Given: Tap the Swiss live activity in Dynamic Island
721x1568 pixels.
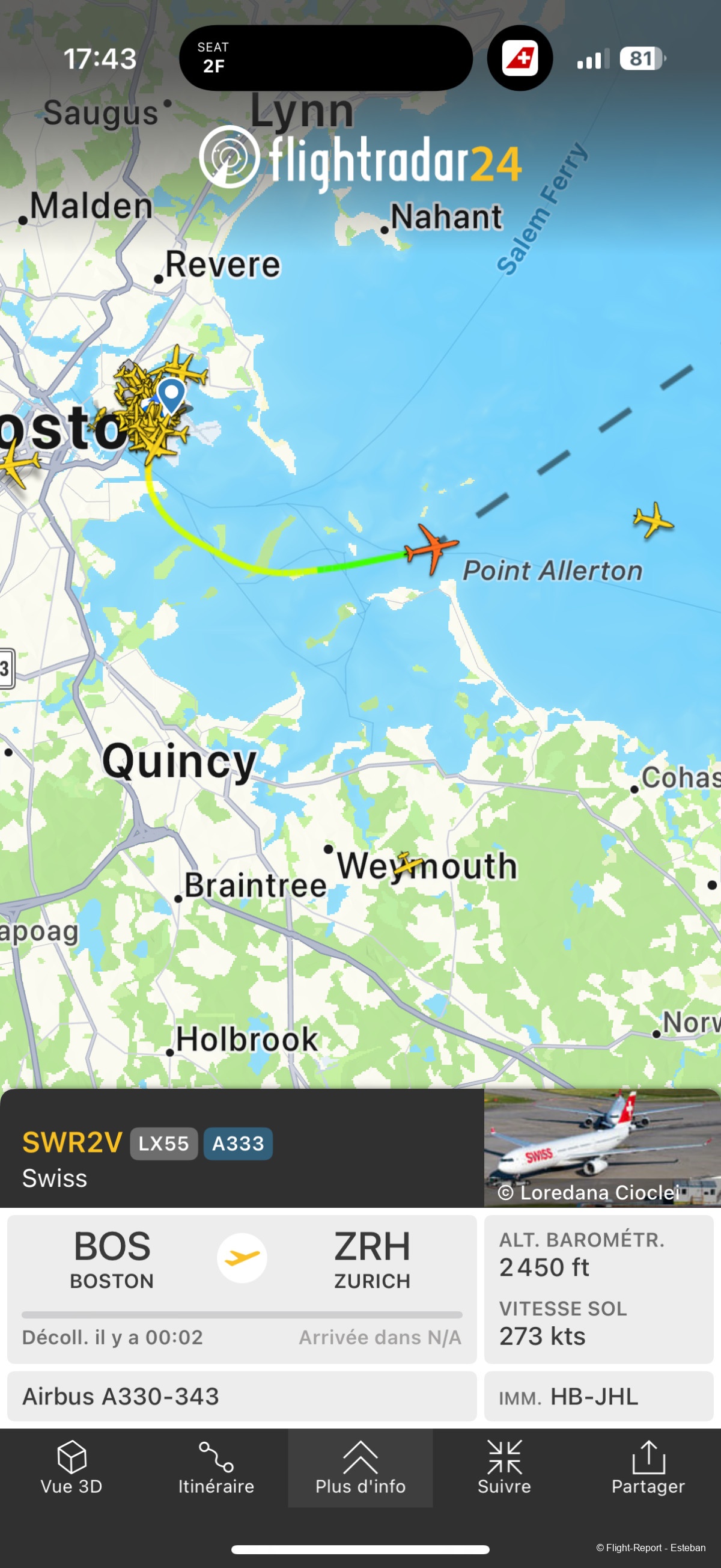Looking at the screenshot, I should coord(520,58).
